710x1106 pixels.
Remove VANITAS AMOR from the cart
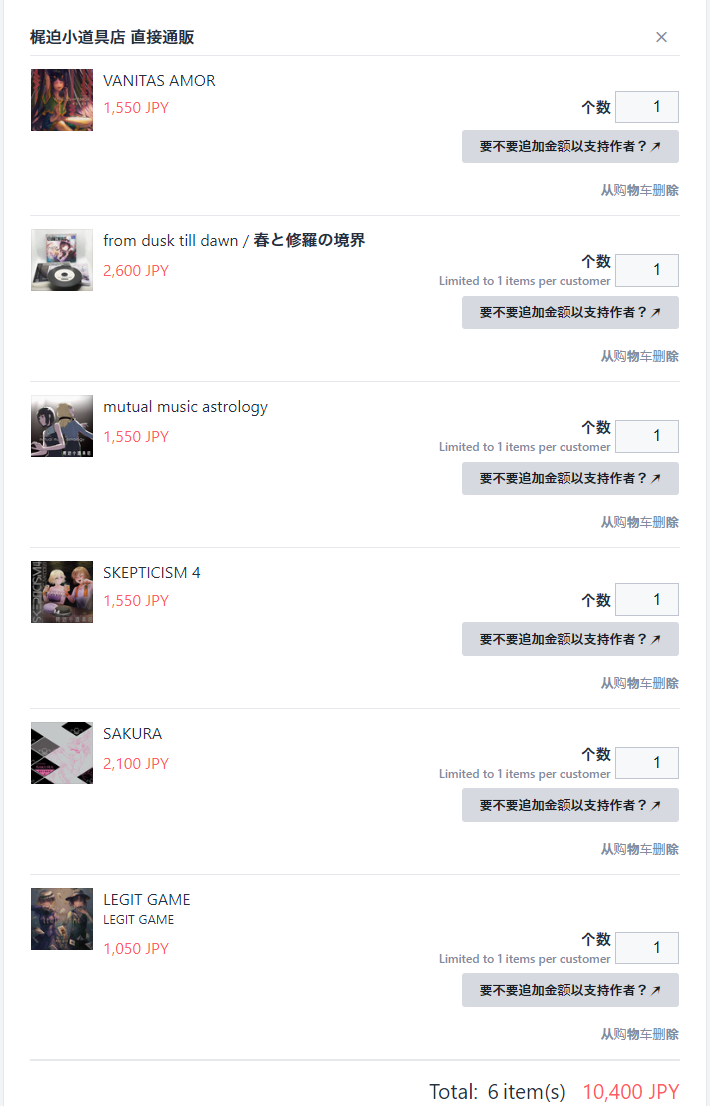(x=639, y=190)
